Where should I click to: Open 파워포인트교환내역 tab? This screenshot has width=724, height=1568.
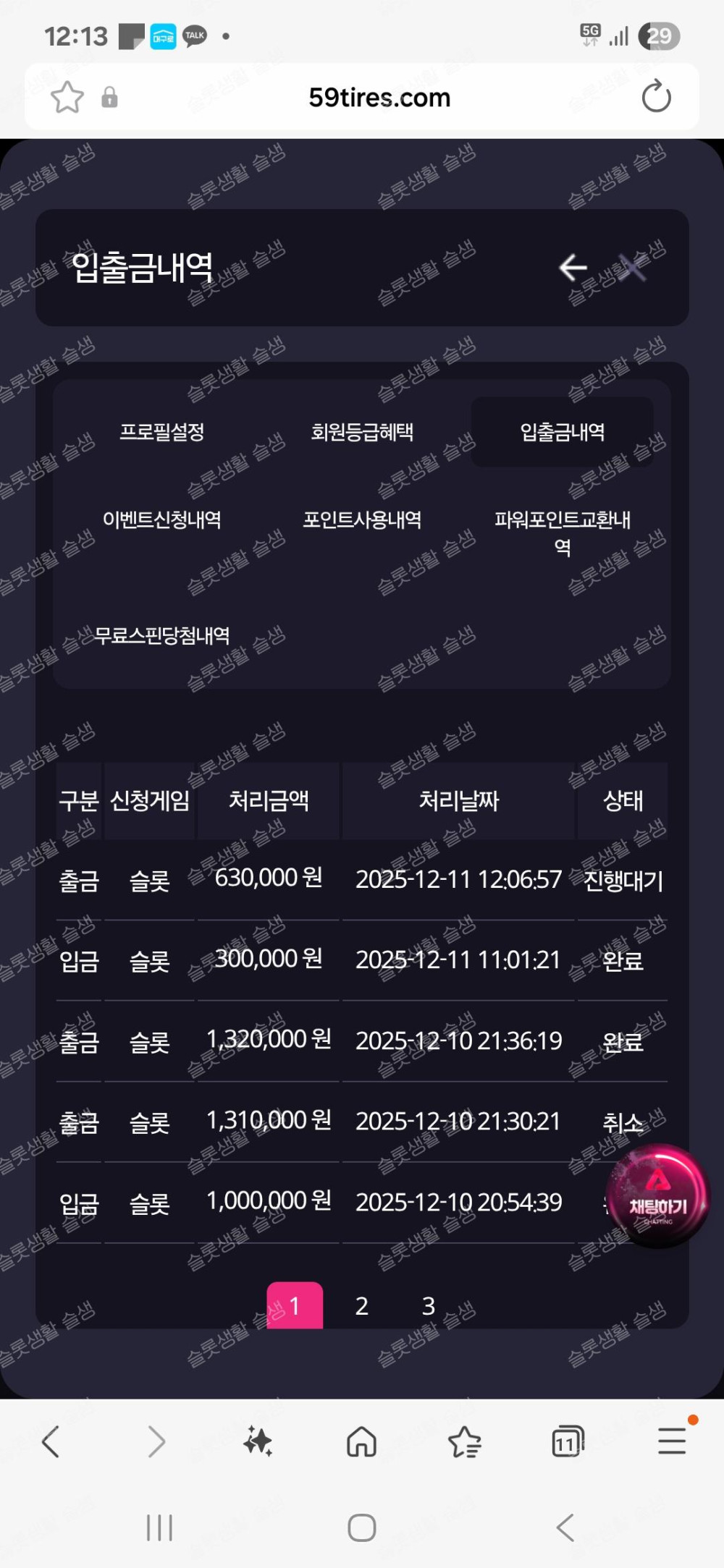click(x=562, y=533)
